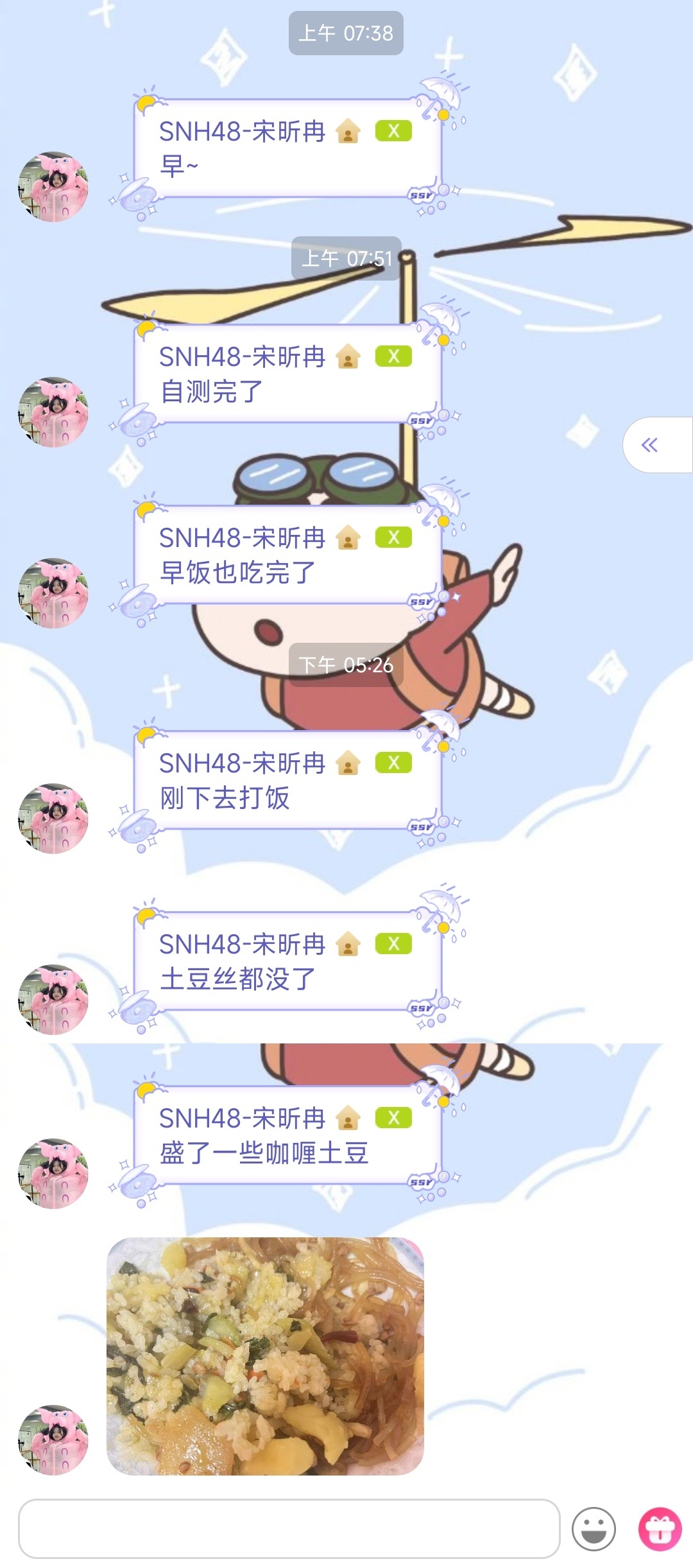
Task: Tap the message input field
Action: (289, 1528)
